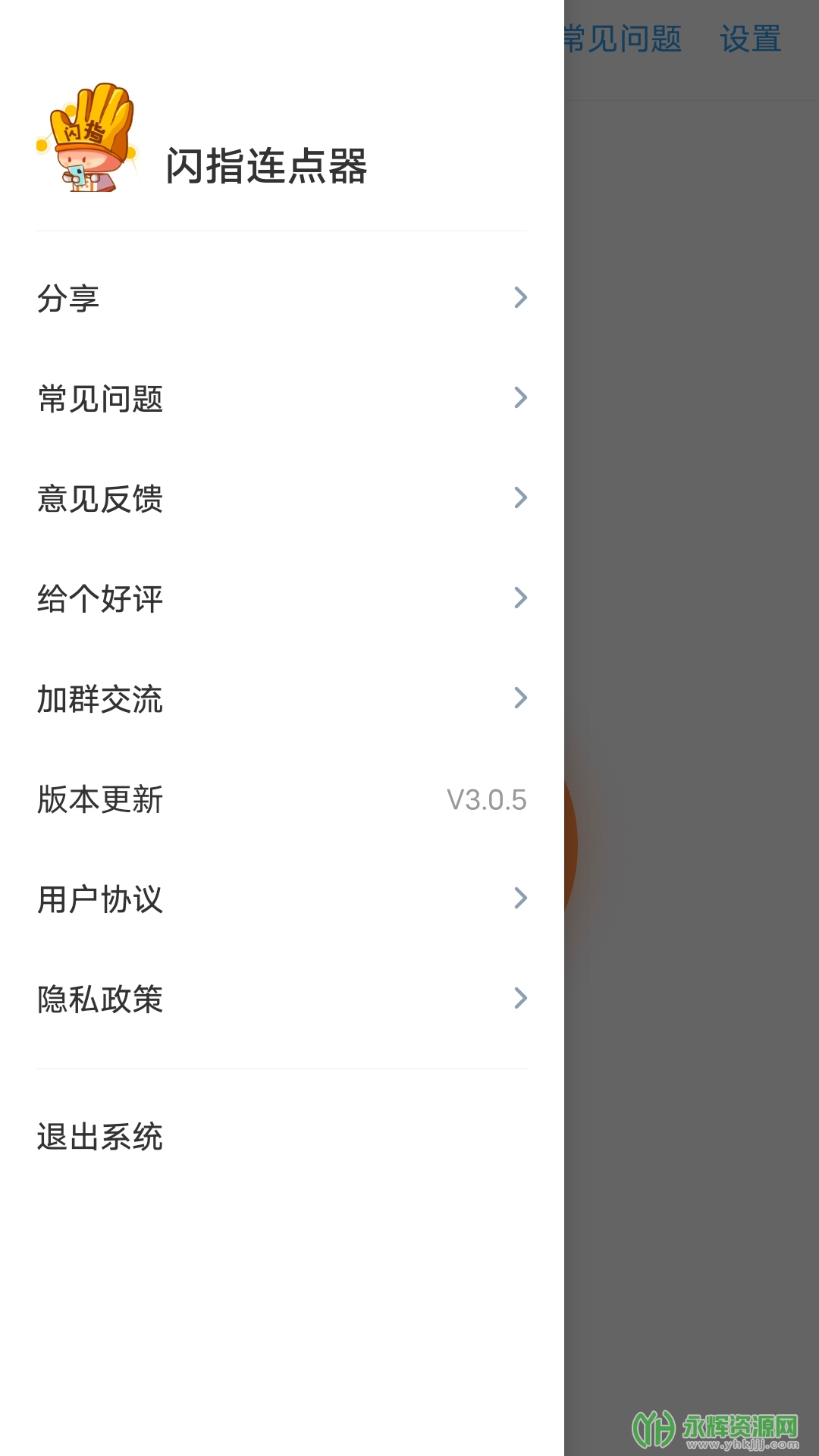Open 设置 in the top bar

[750, 39]
